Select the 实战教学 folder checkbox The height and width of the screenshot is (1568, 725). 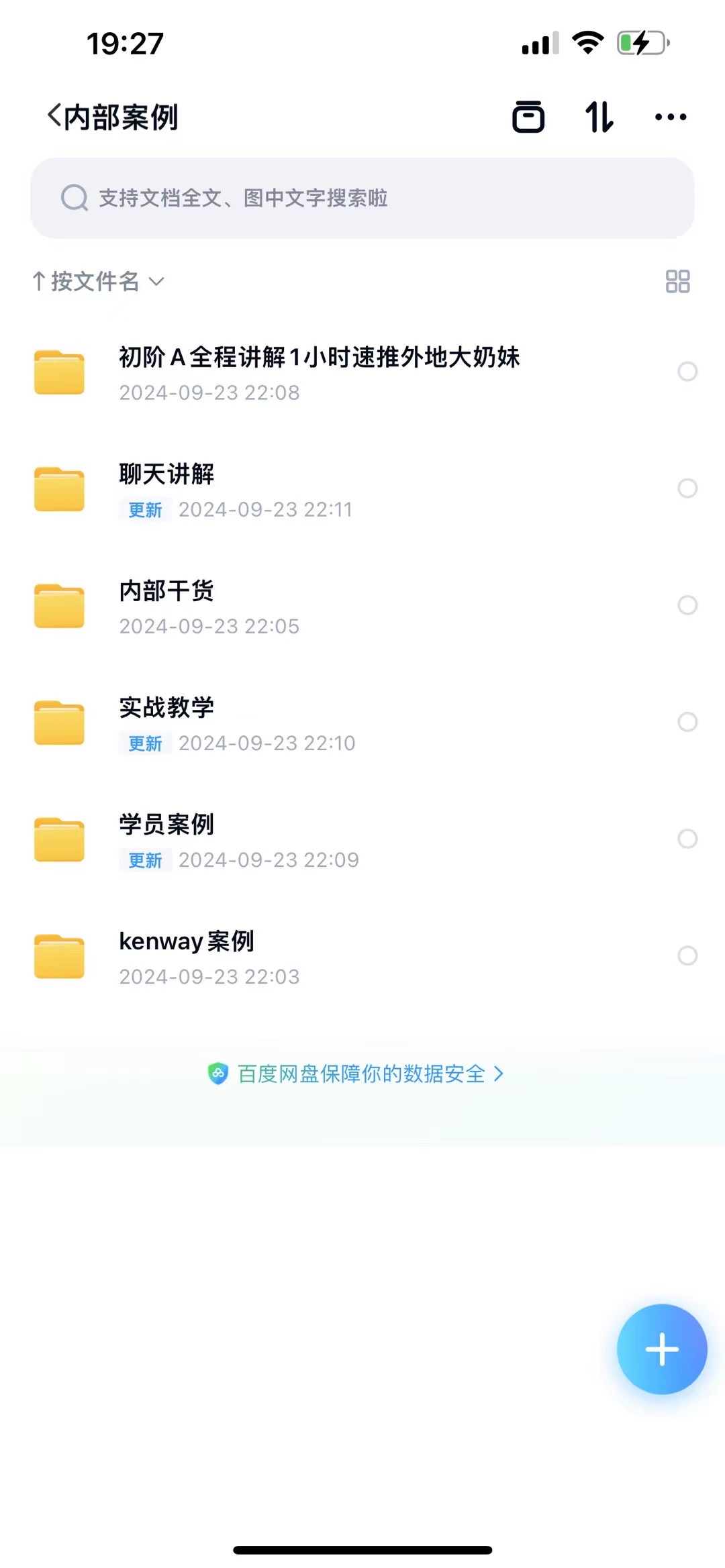click(687, 721)
